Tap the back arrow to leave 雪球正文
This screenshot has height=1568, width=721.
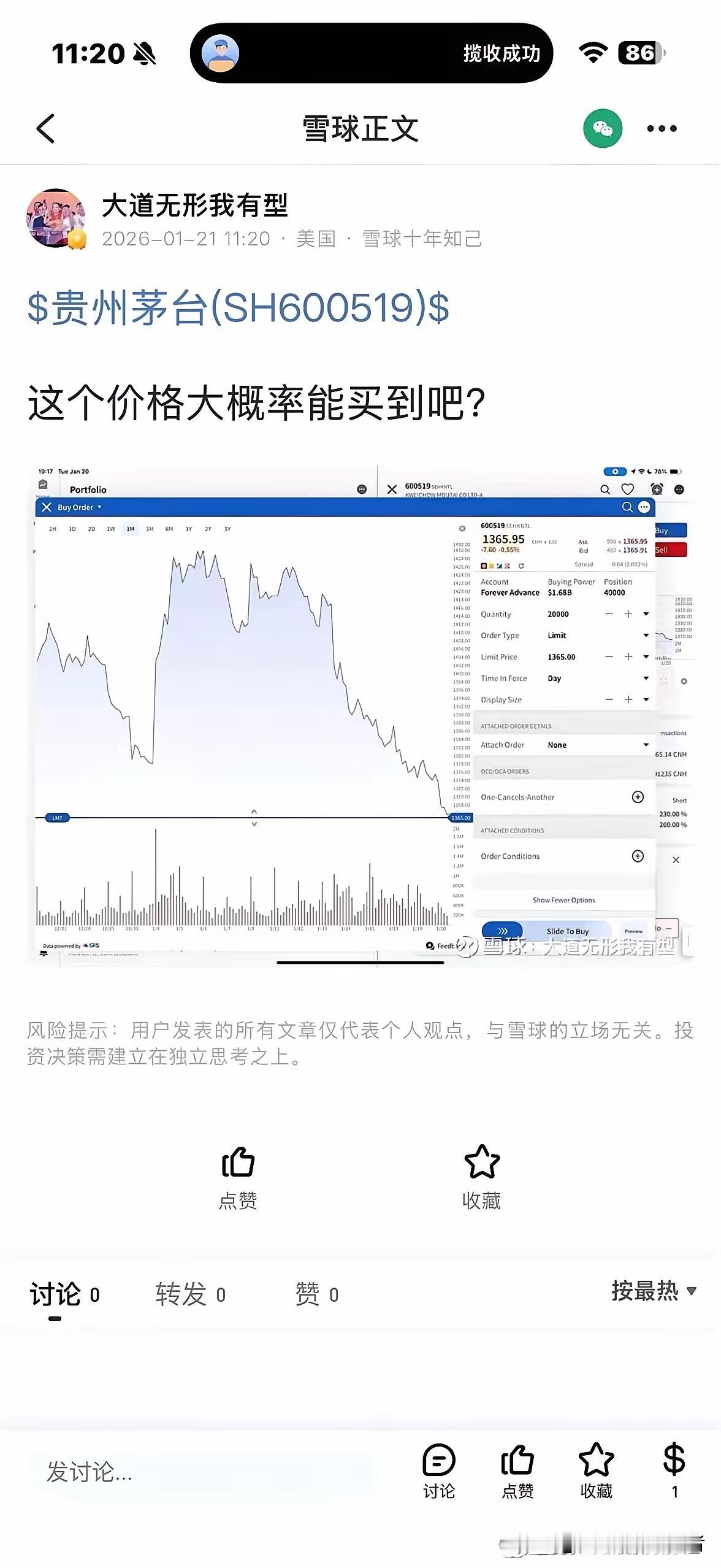point(44,128)
